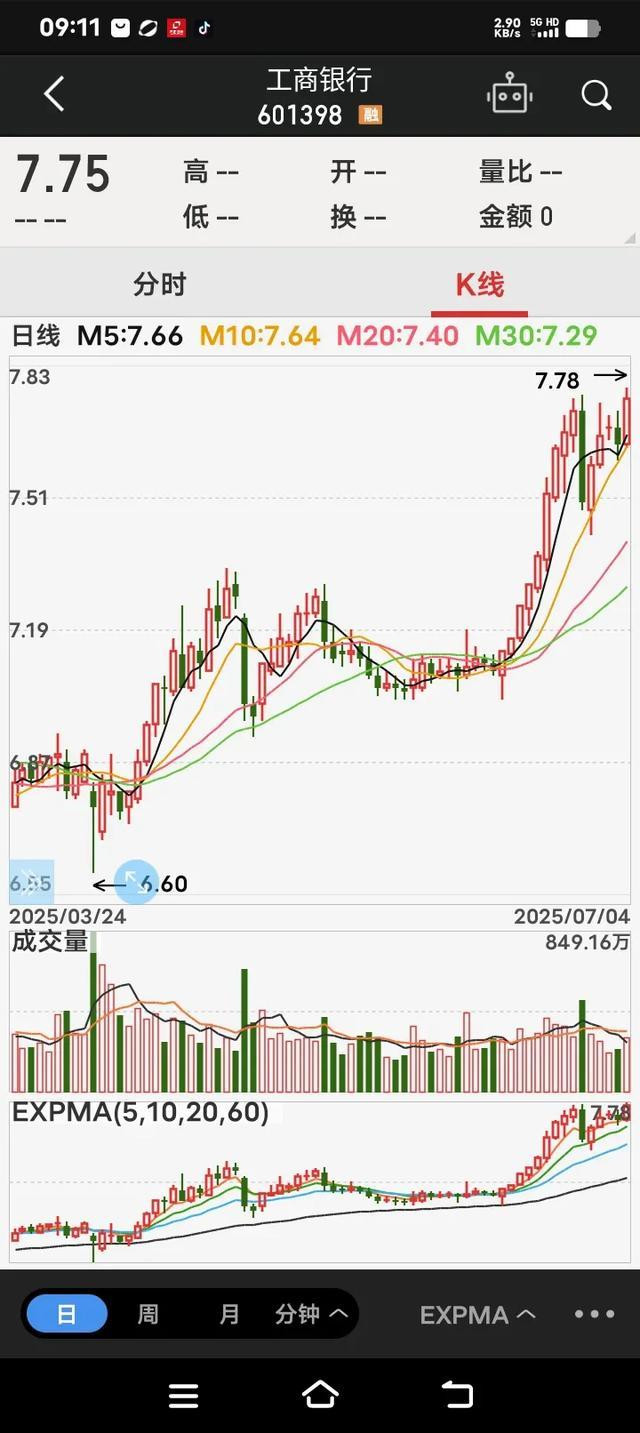Switch to the 周 weekly period
This screenshot has height=1433, width=640.
coord(148,1313)
